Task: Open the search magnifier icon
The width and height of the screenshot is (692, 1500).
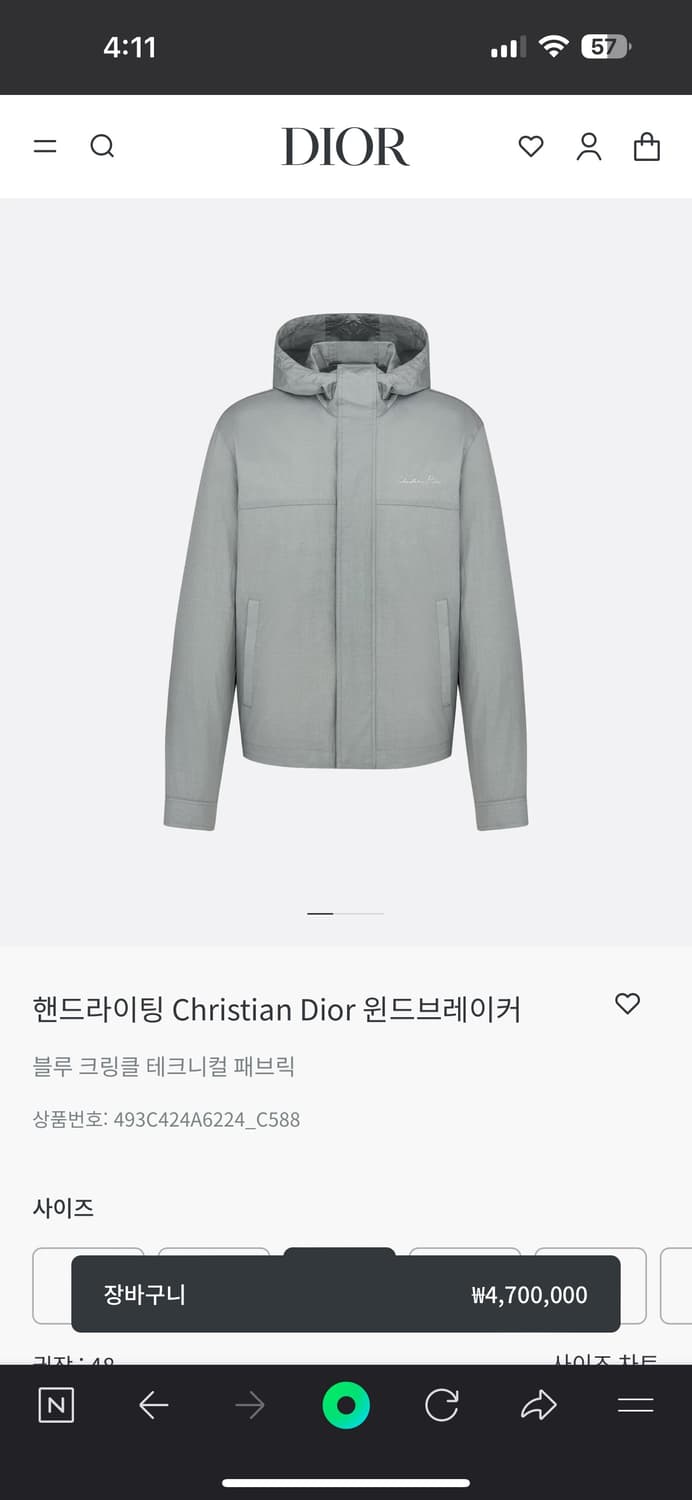Action: point(102,147)
